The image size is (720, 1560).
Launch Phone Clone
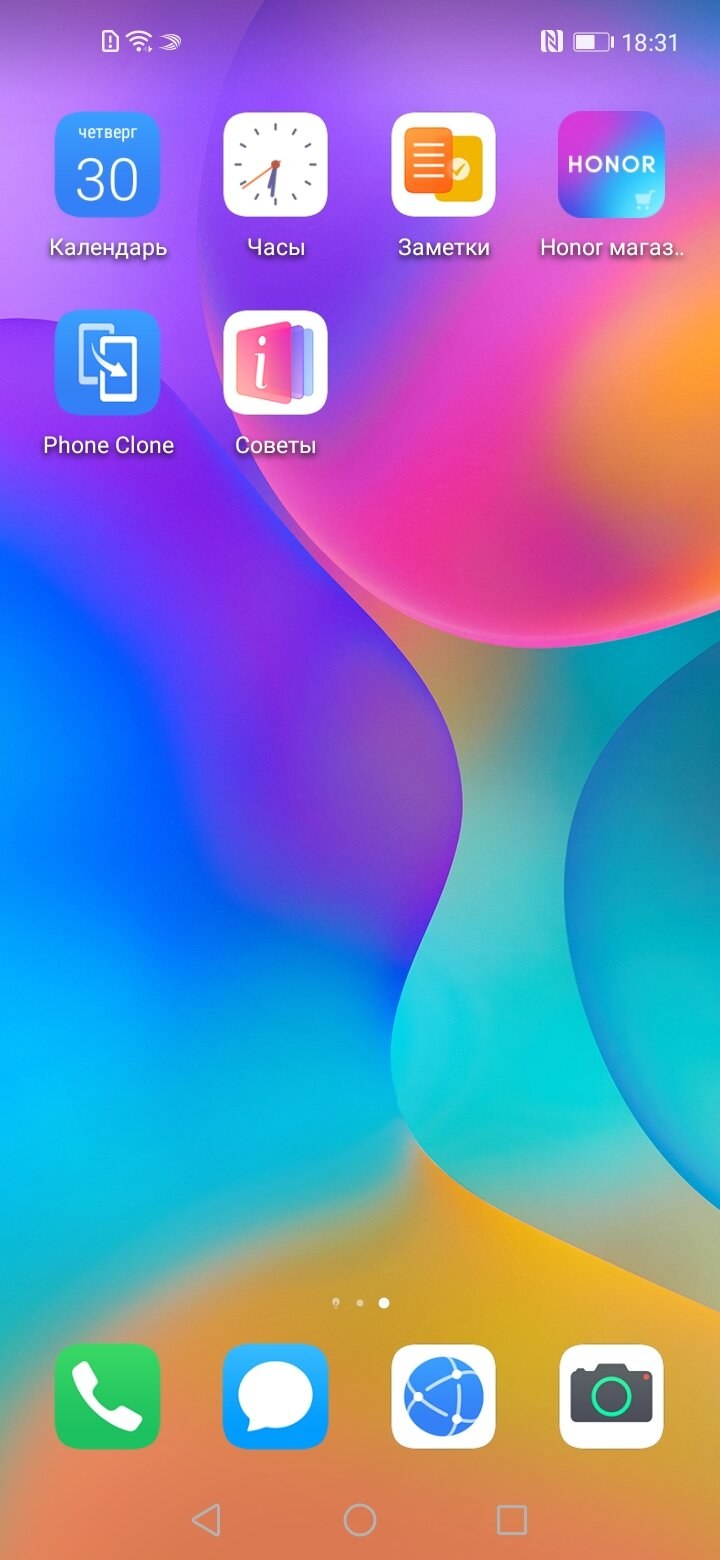coord(107,362)
